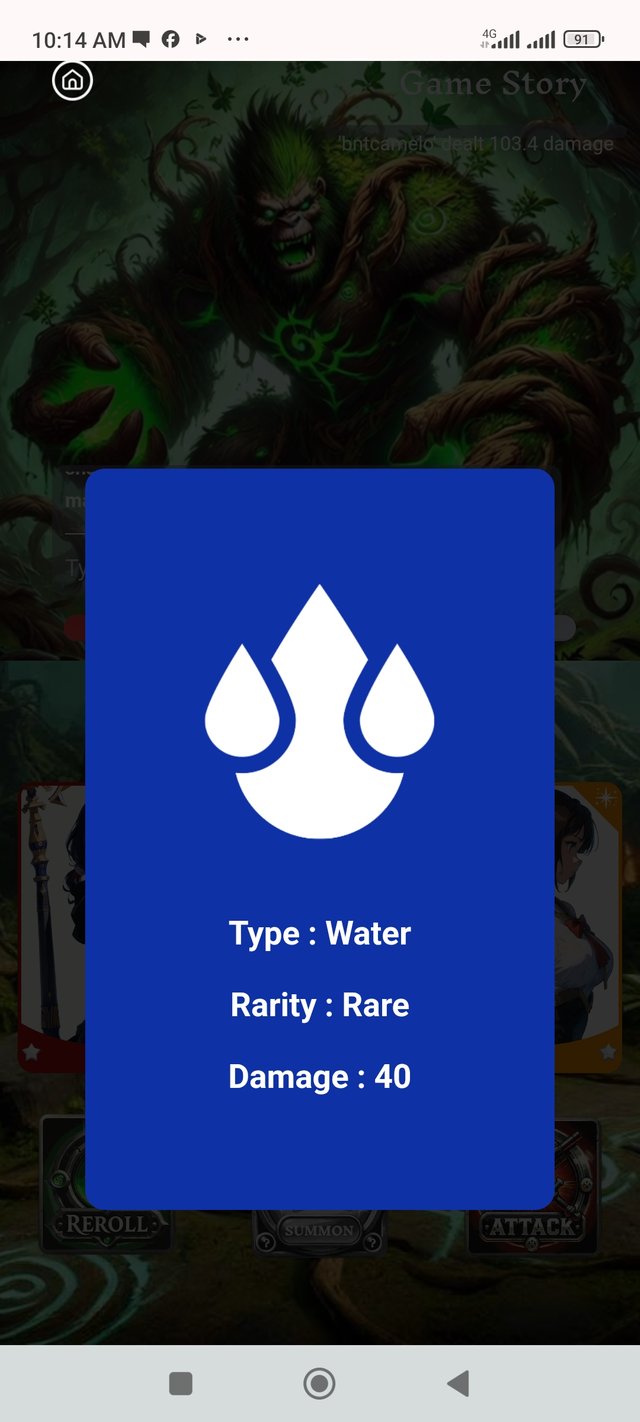This screenshot has height=1422, width=640.
Task: Select the orange-bordered card on the right
Action: click(x=588, y=925)
